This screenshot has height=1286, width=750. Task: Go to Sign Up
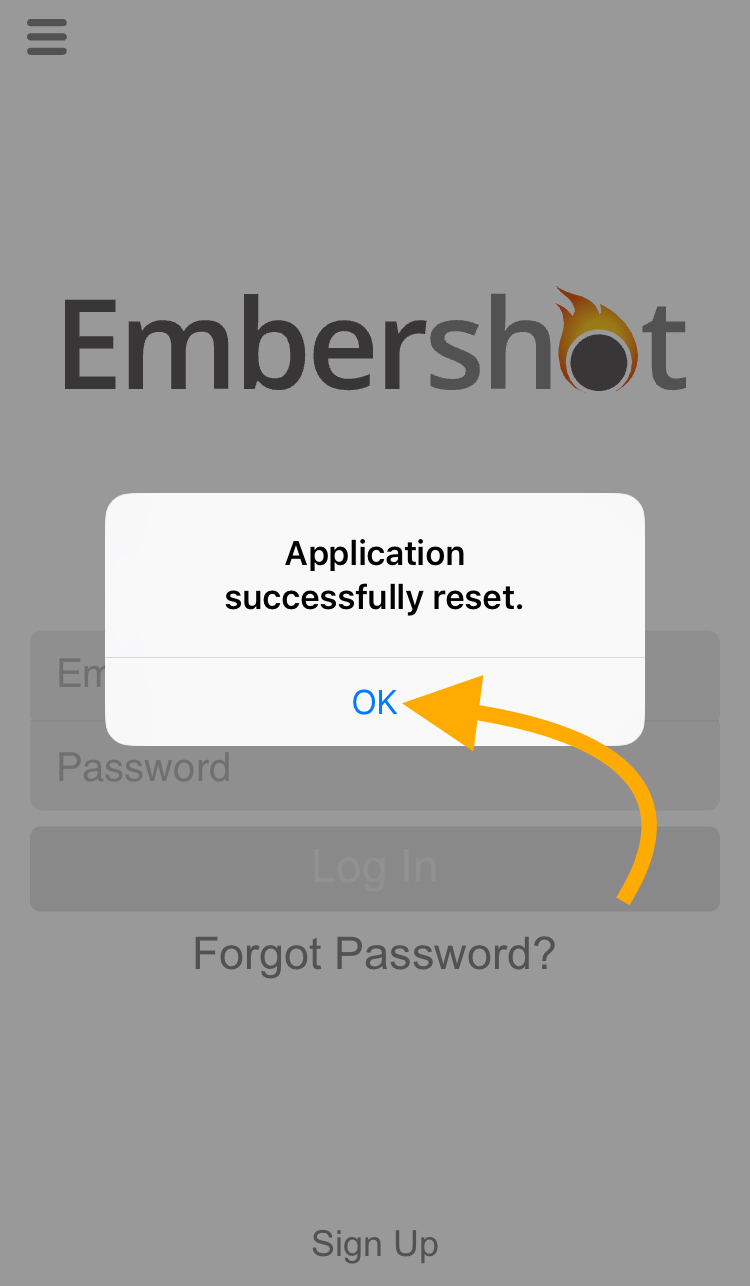375,1245
